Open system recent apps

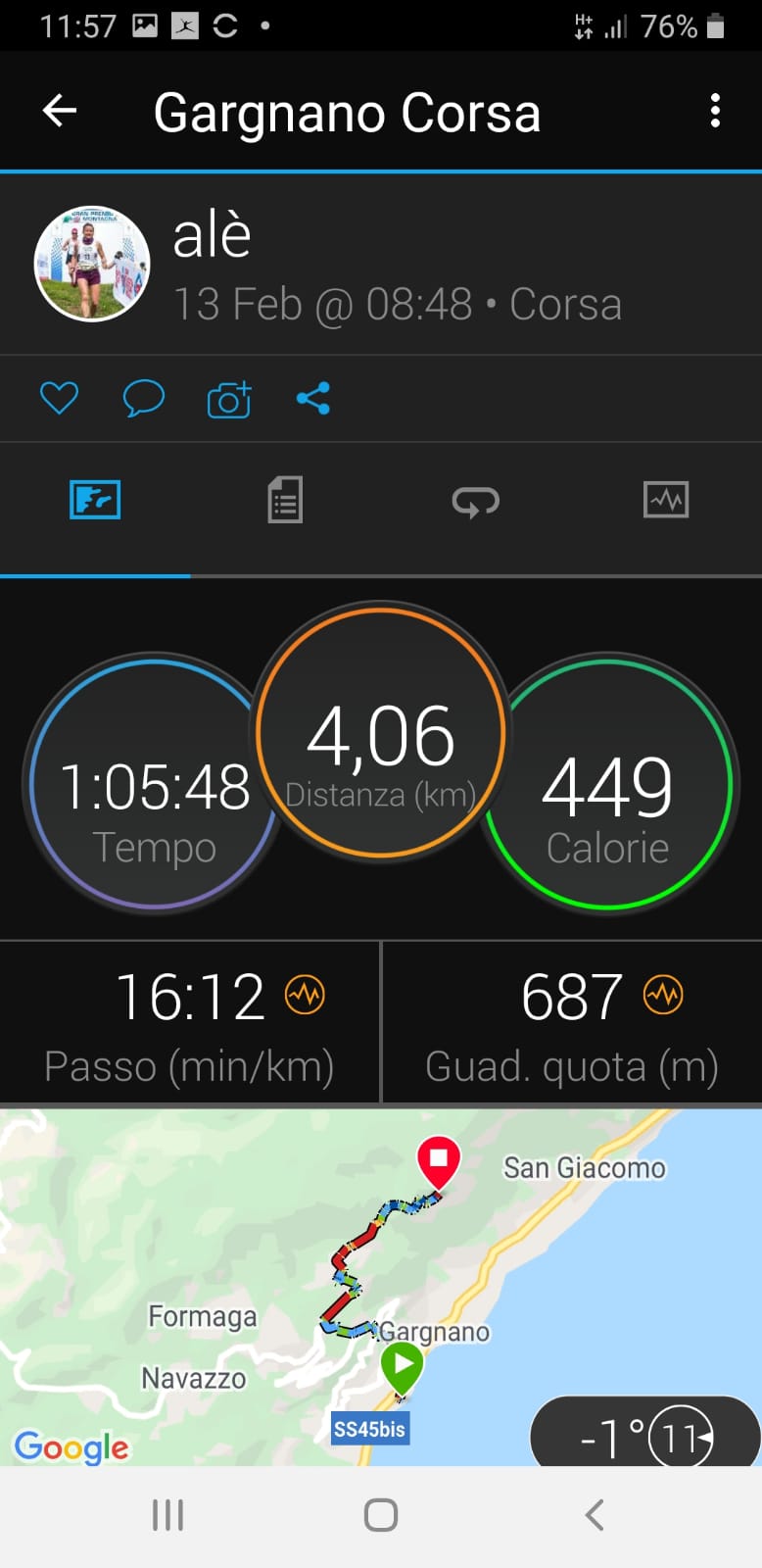[x=167, y=1515]
